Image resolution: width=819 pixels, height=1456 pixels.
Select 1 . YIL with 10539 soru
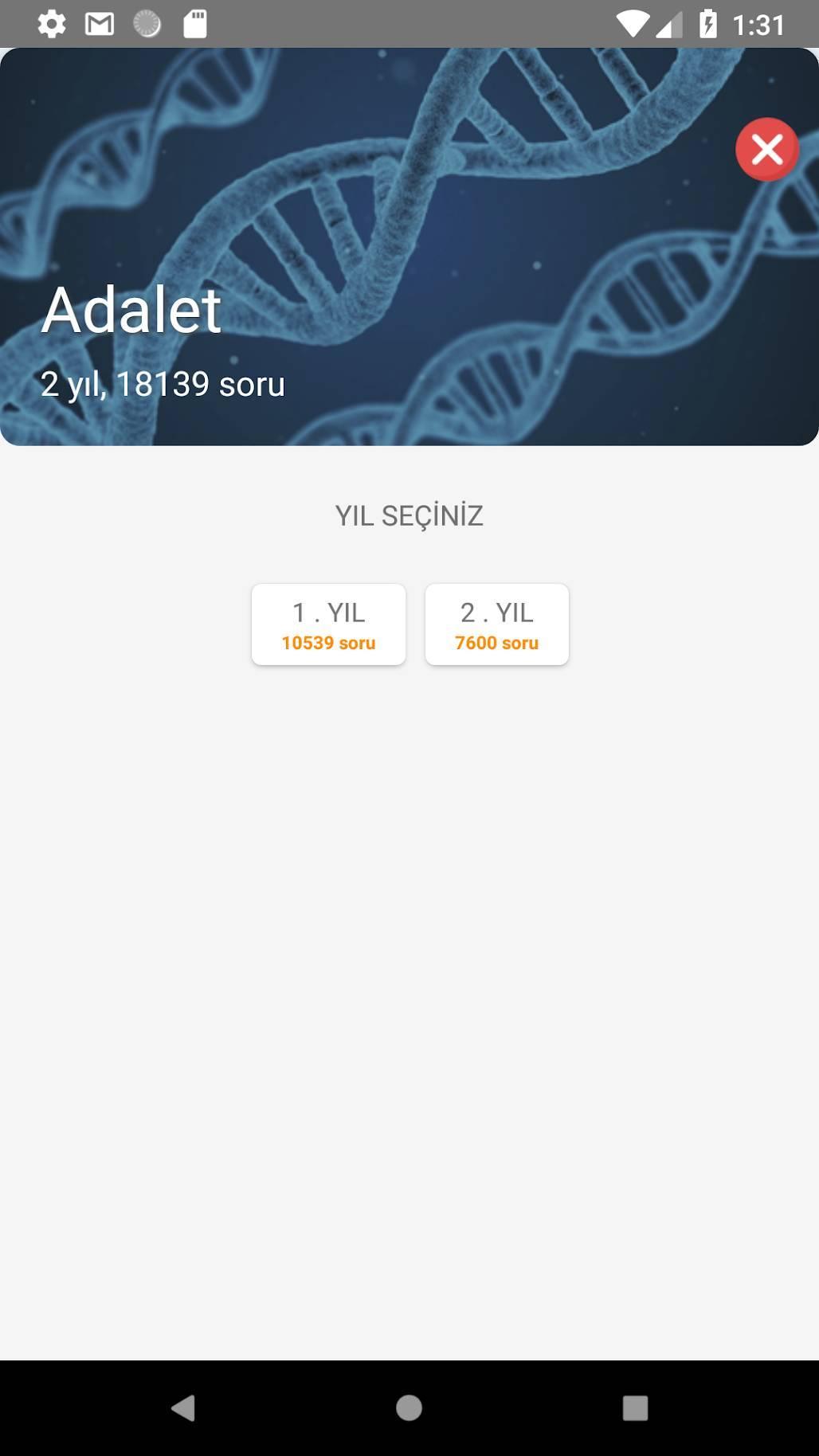328,624
